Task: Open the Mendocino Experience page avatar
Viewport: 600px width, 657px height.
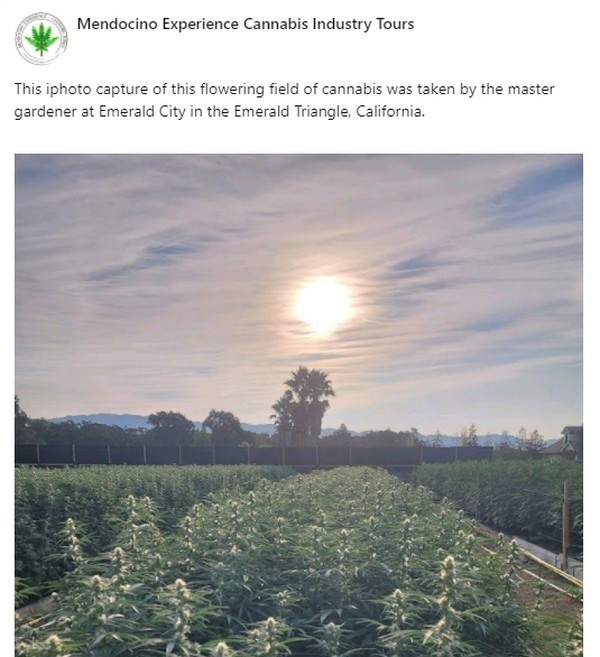Action: pos(41,39)
